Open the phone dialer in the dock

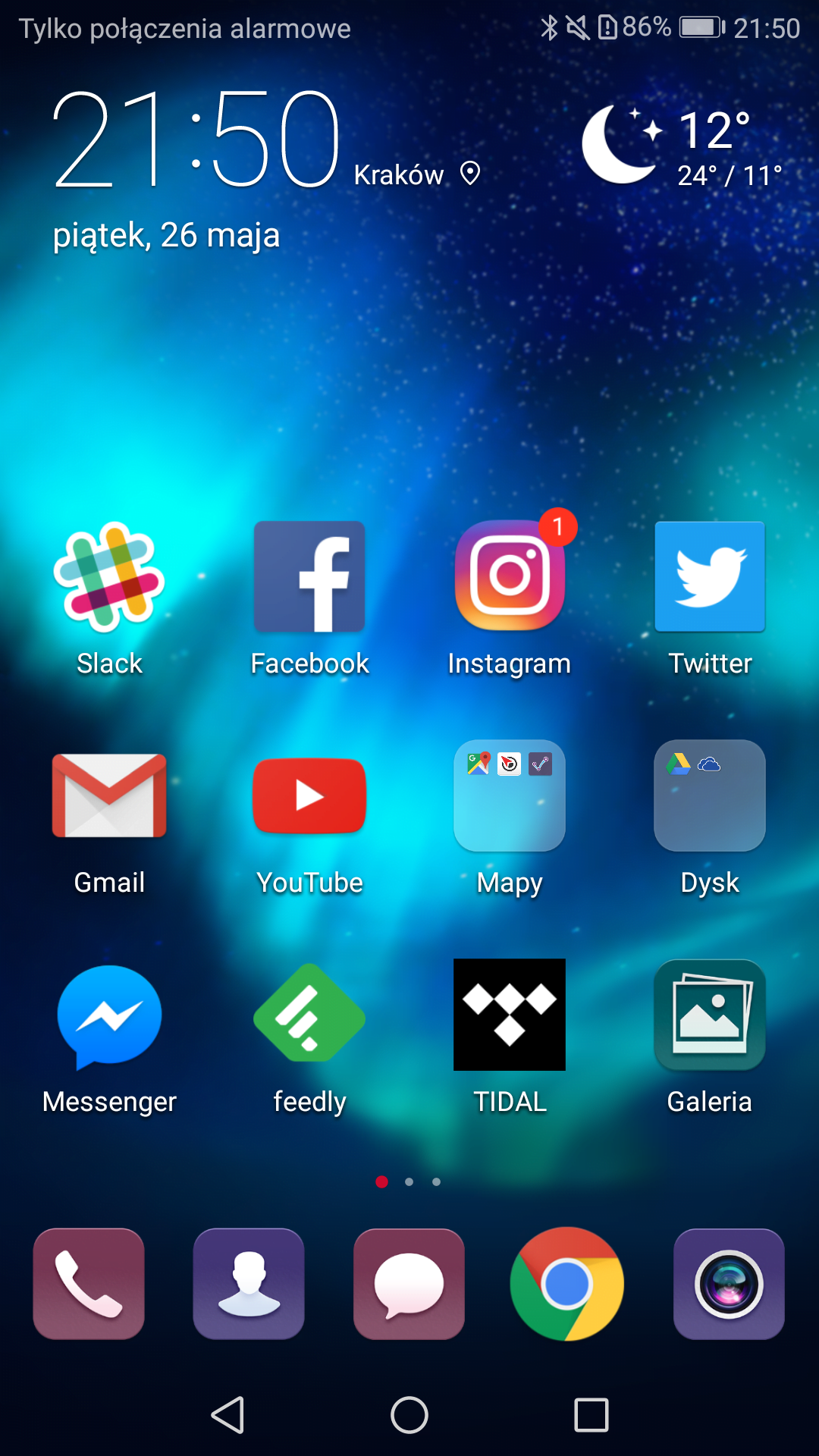(x=89, y=1284)
